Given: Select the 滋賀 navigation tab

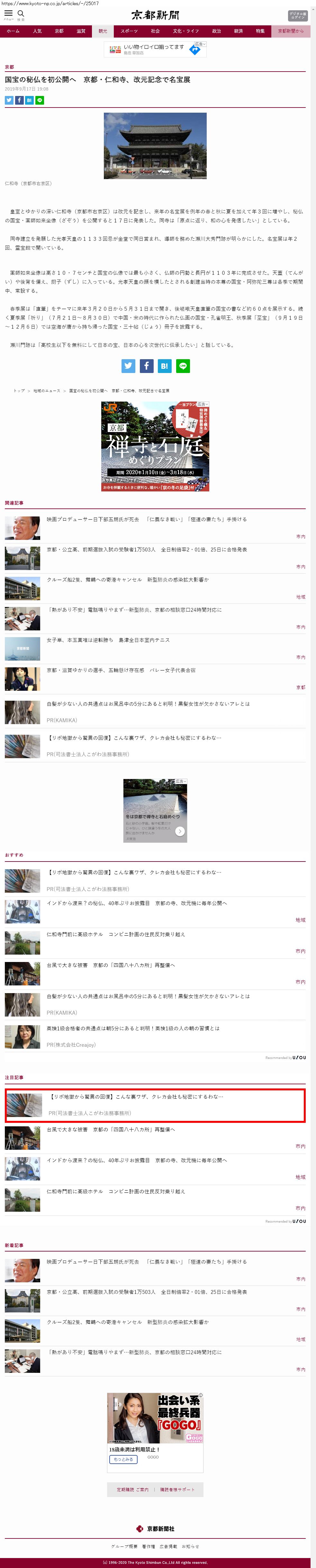Looking at the screenshot, I should coord(81,31).
